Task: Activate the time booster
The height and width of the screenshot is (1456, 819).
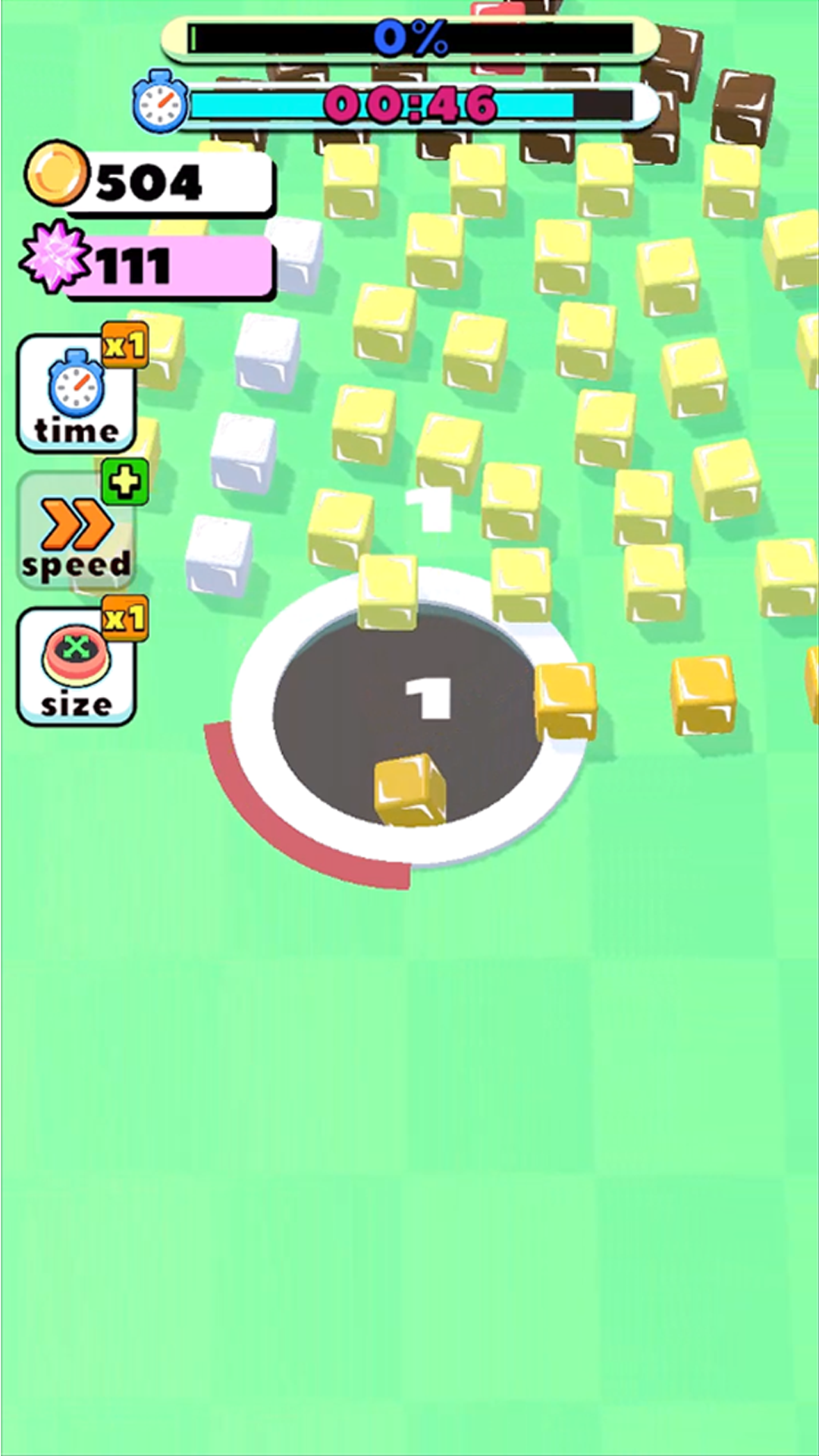Action: [x=76, y=394]
